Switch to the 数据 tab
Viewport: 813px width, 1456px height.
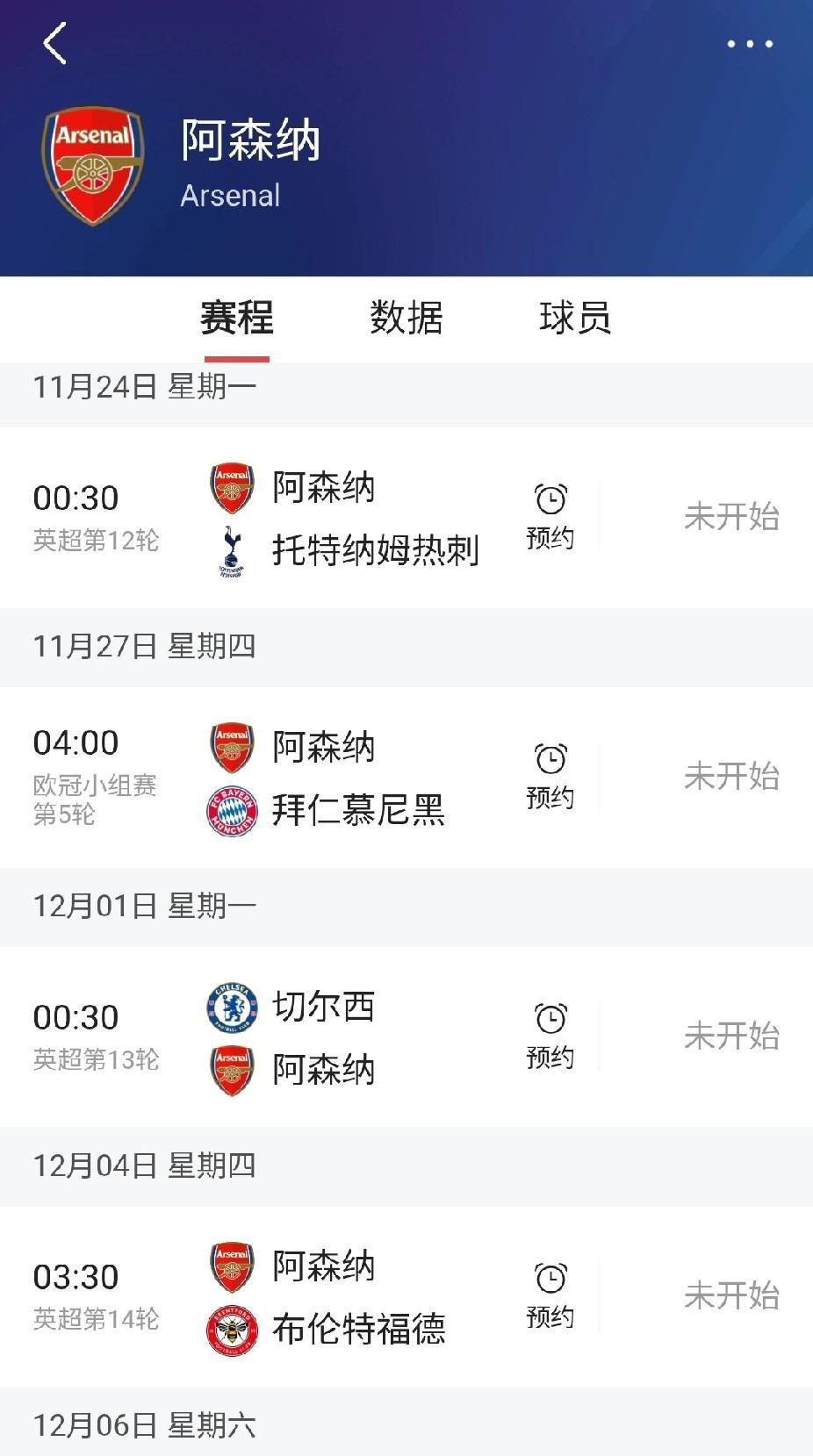(x=406, y=319)
